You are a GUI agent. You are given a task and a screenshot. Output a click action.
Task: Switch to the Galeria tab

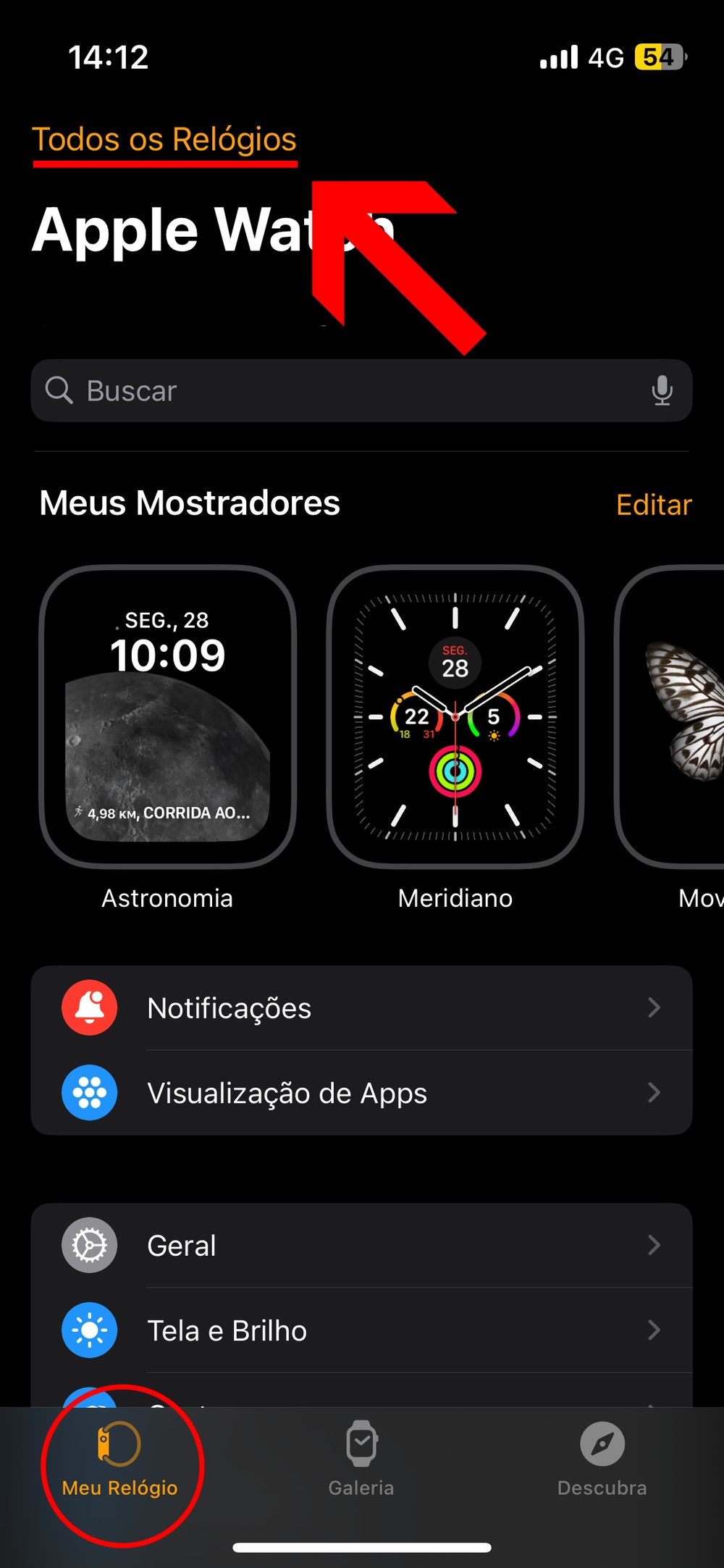[x=361, y=1459]
